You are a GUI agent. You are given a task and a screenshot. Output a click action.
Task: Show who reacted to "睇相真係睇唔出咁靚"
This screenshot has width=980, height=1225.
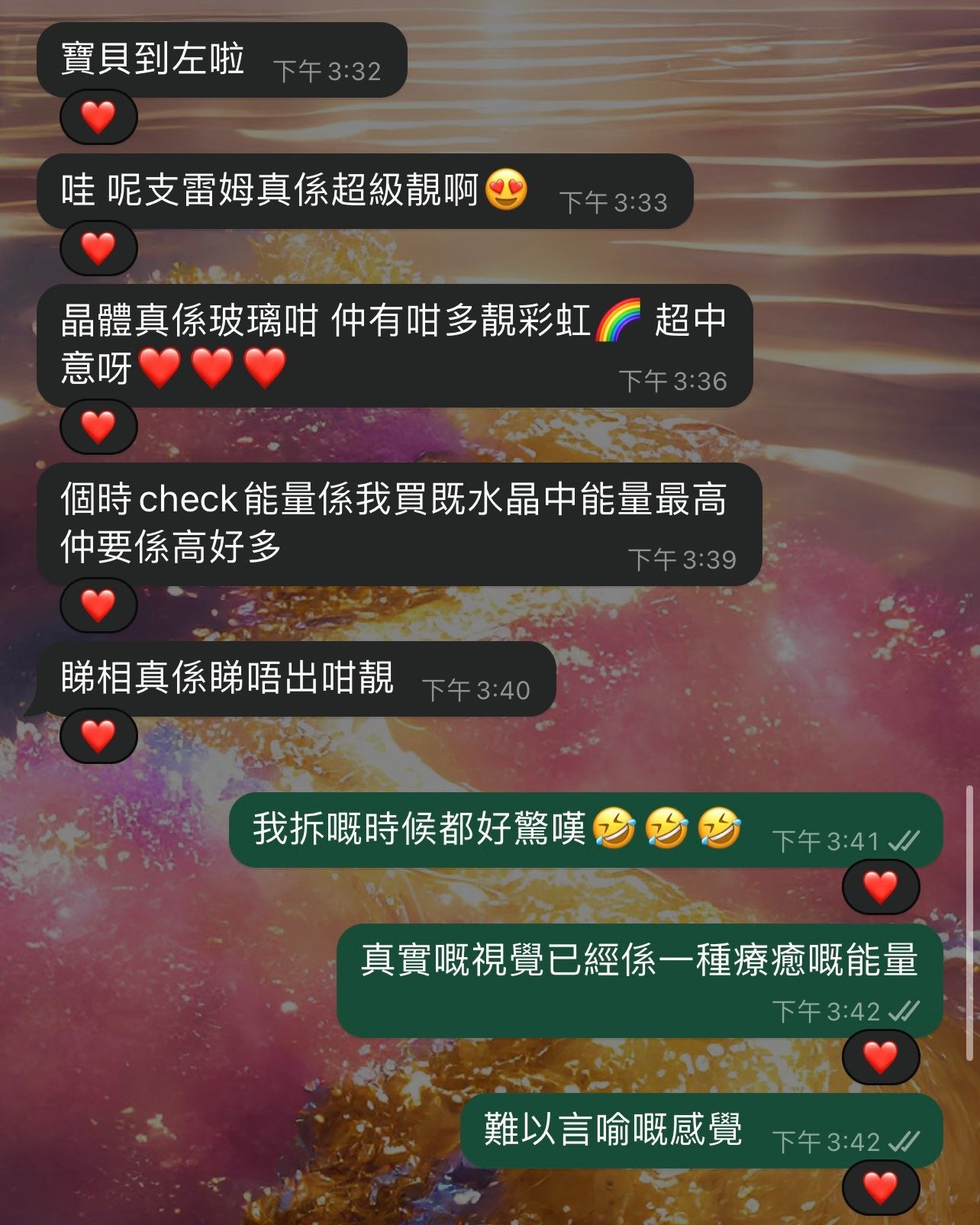tap(98, 736)
